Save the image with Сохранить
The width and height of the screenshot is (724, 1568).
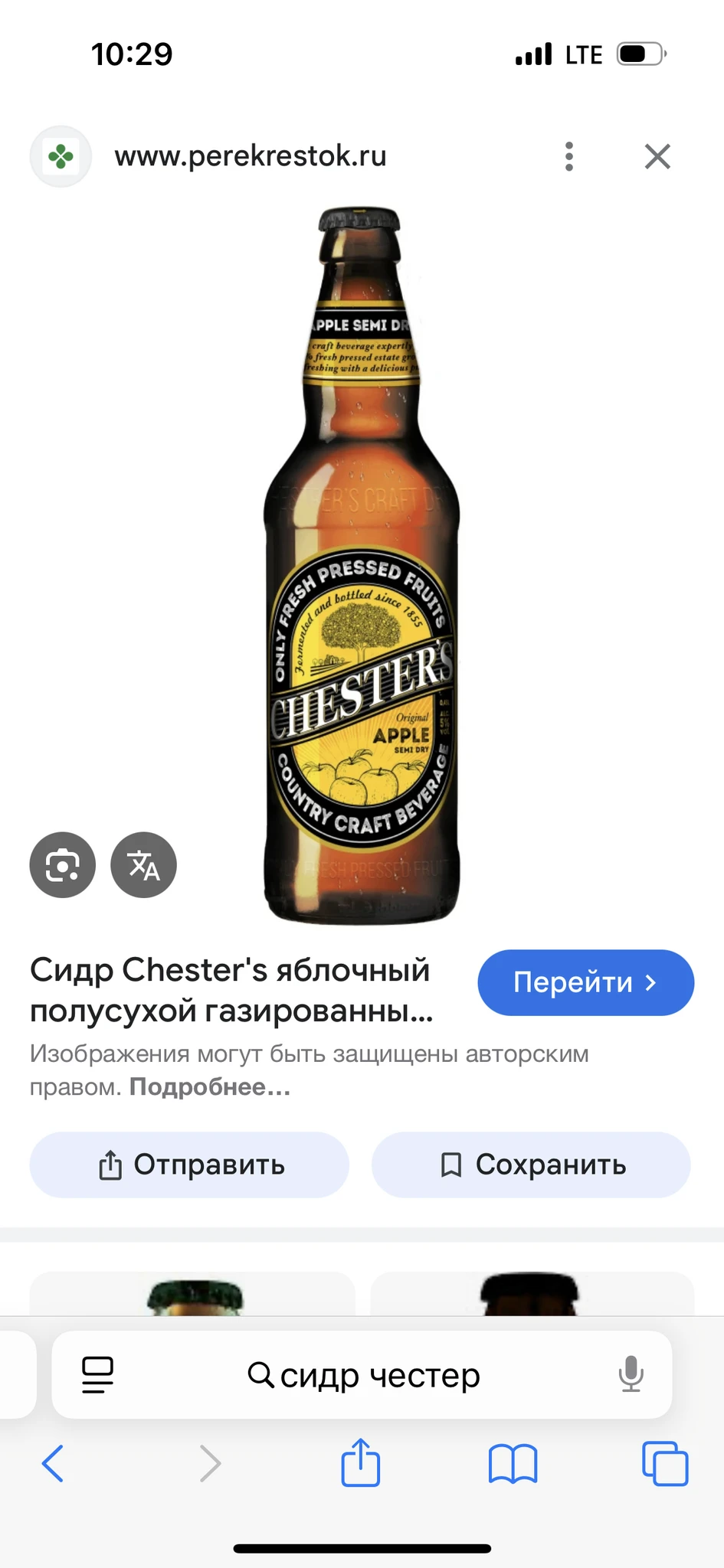[x=531, y=1165]
